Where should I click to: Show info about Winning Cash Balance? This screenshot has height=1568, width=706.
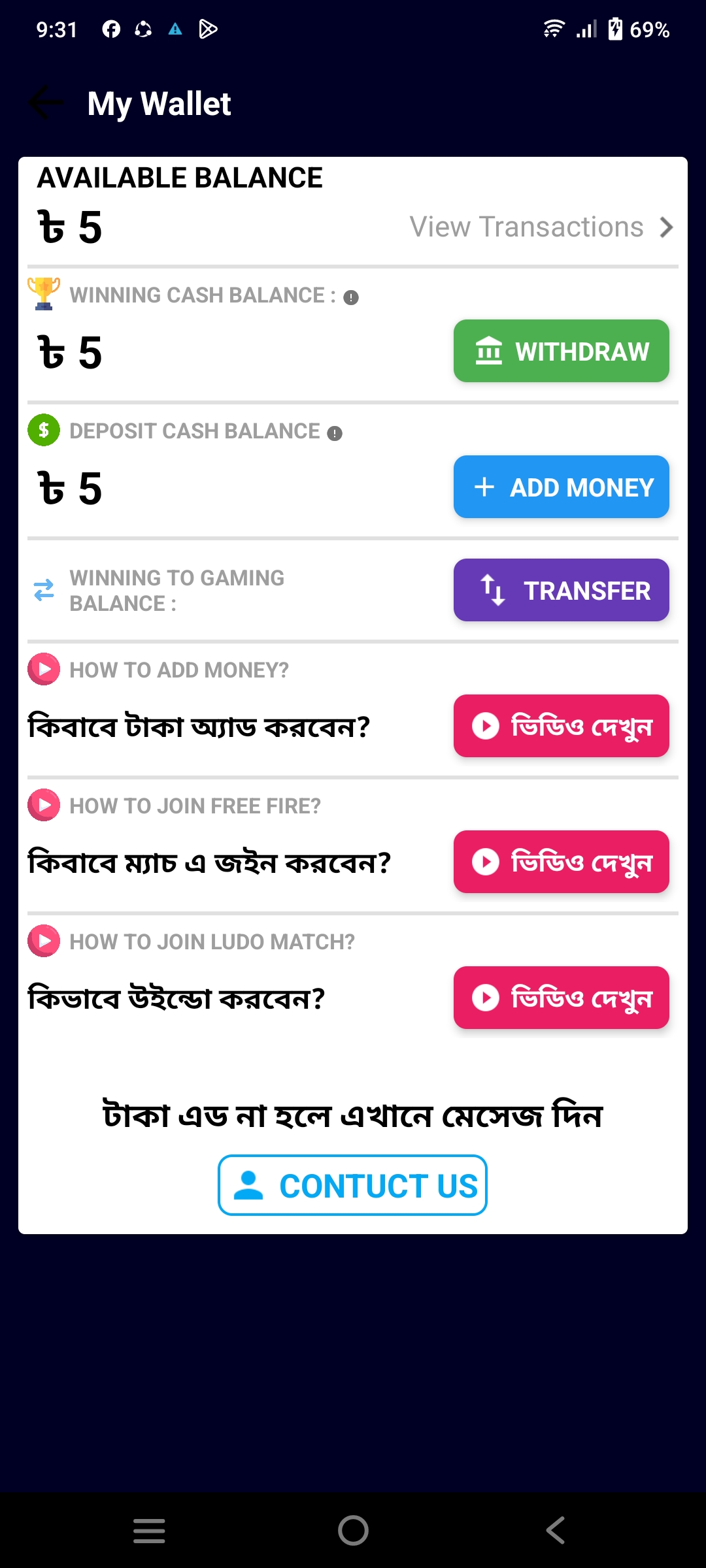tap(351, 298)
